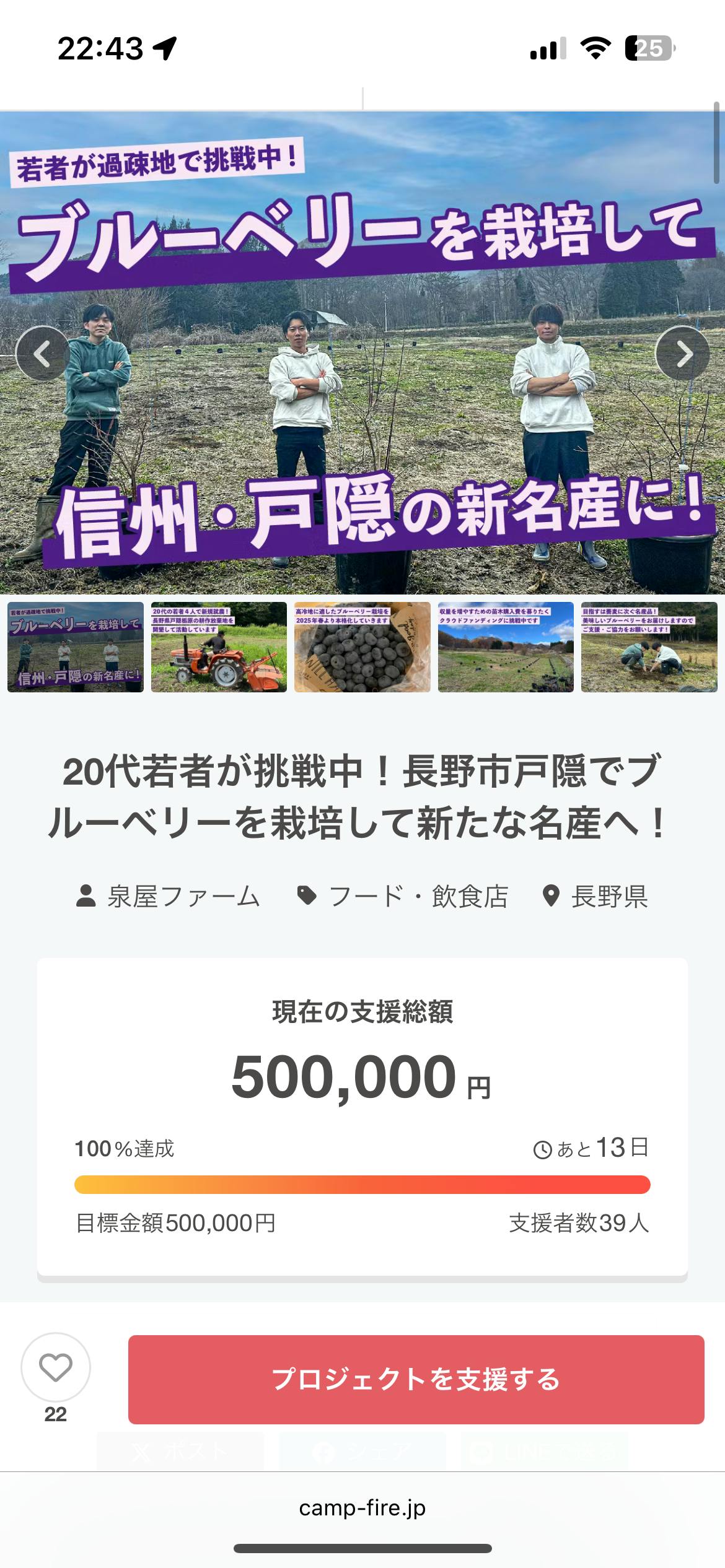The height and width of the screenshot is (1568, 725).
Task: Go to the previous carousel image
Action: 42,354
